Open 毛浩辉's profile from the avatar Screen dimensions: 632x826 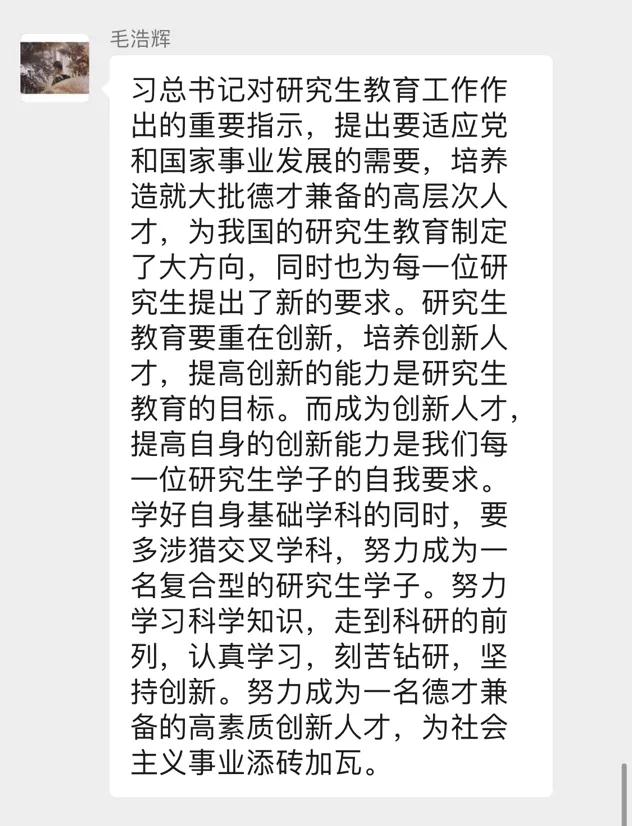[x=55, y=68]
